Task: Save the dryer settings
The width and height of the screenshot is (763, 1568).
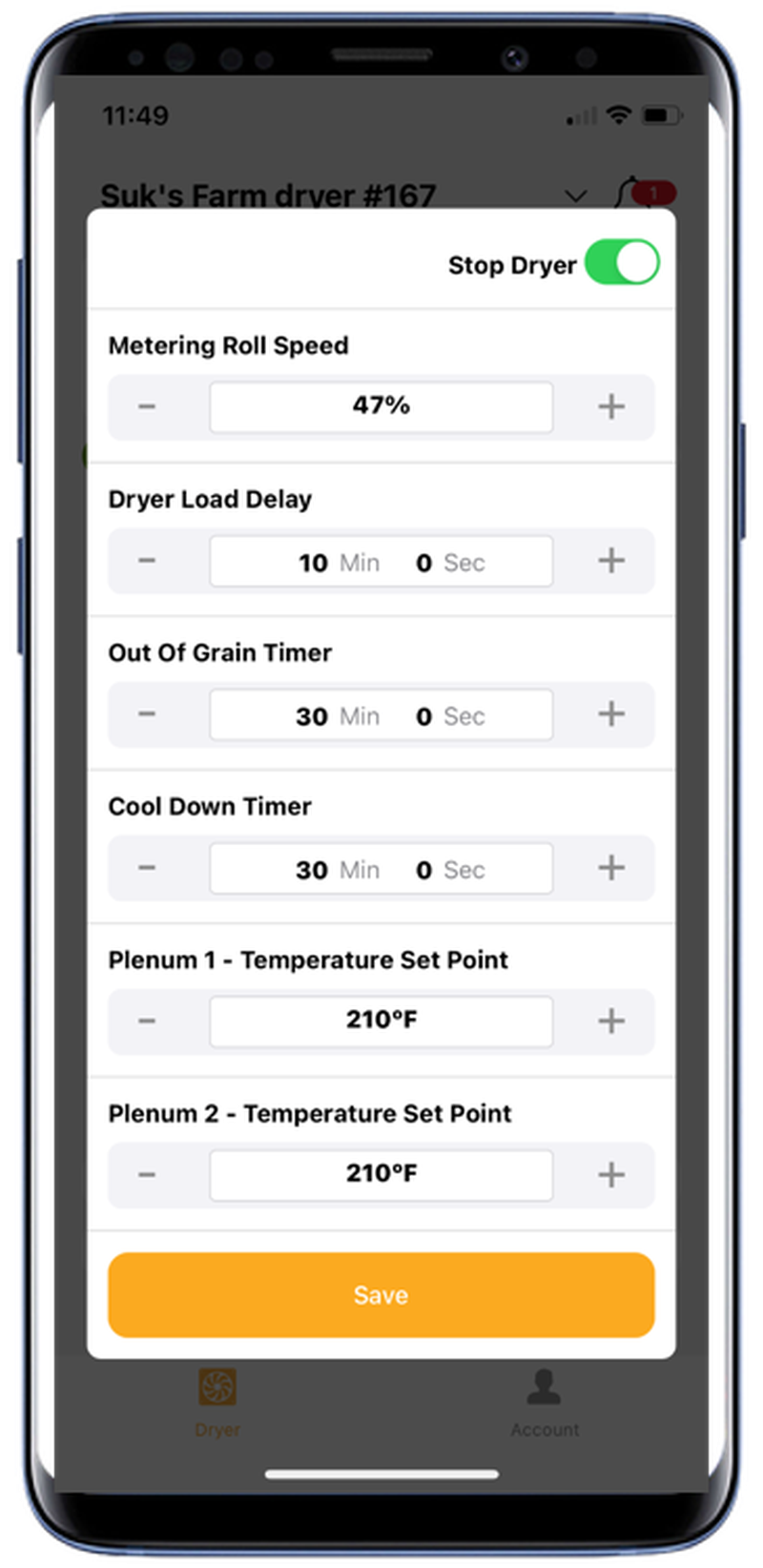Action: click(381, 1295)
